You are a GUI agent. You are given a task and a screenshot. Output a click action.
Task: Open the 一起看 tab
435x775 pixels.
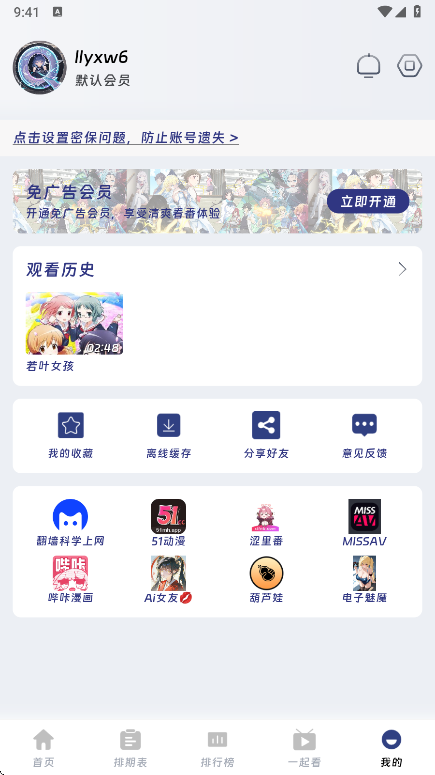(304, 748)
